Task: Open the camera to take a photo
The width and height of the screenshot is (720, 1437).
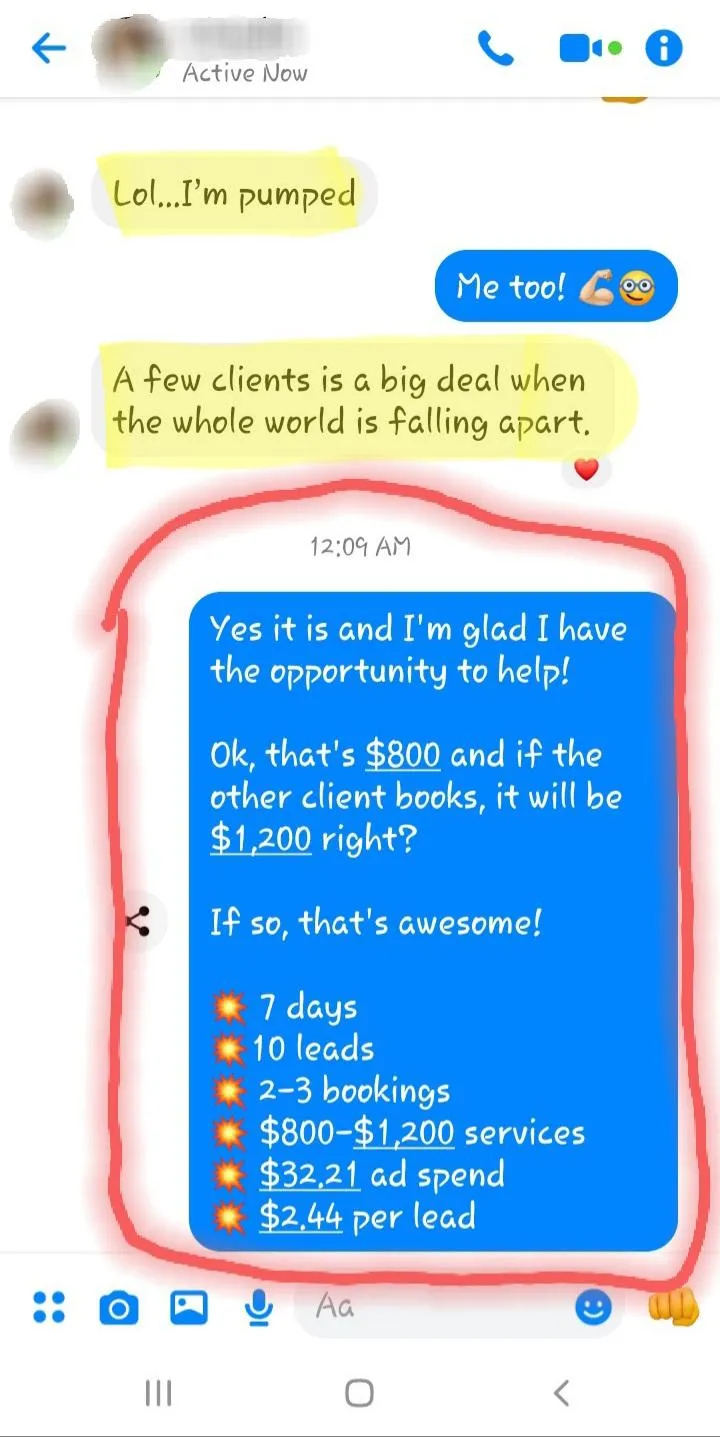Action: (x=119, y=1307)
